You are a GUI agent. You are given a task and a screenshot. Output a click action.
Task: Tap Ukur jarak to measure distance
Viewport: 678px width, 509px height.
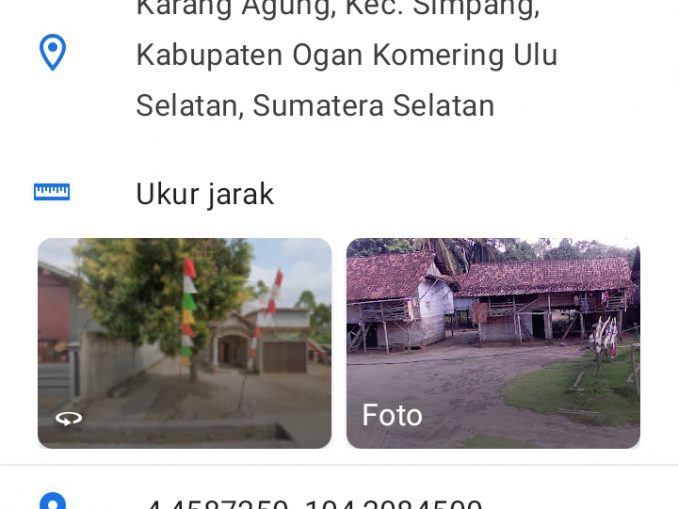(204, 194)
